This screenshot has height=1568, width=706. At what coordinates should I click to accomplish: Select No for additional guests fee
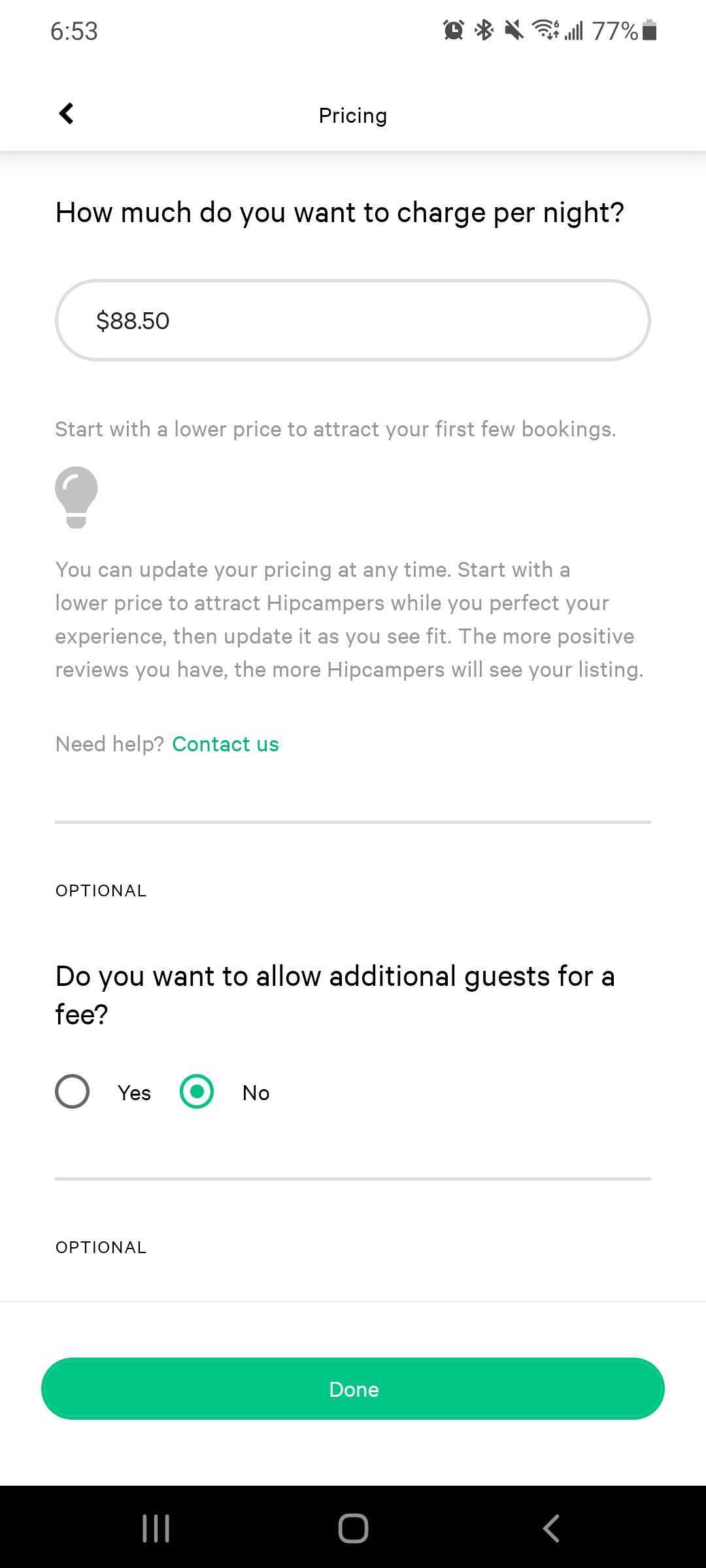point(197,1092)
